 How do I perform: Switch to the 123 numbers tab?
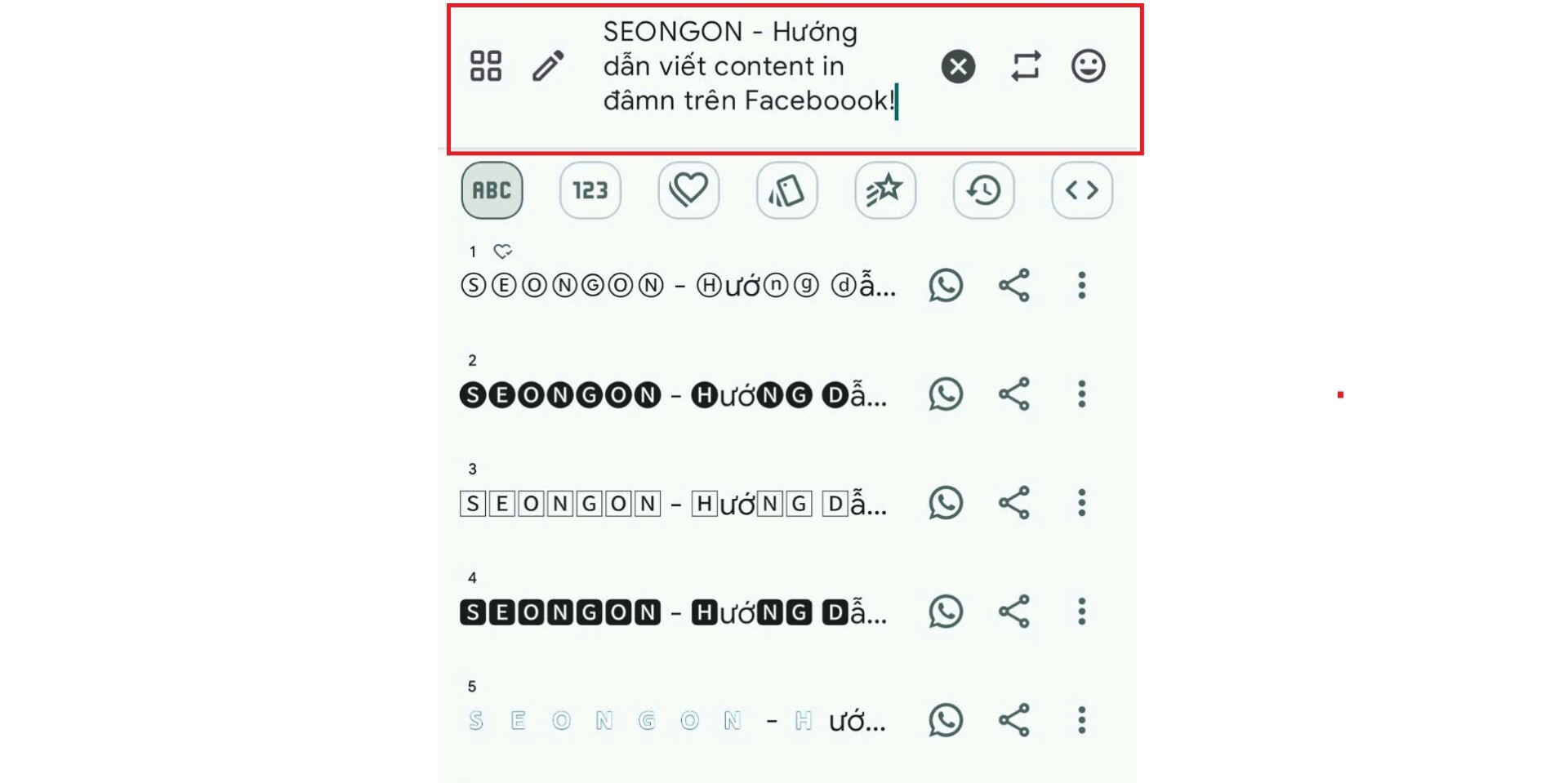(x=590, y=190)
